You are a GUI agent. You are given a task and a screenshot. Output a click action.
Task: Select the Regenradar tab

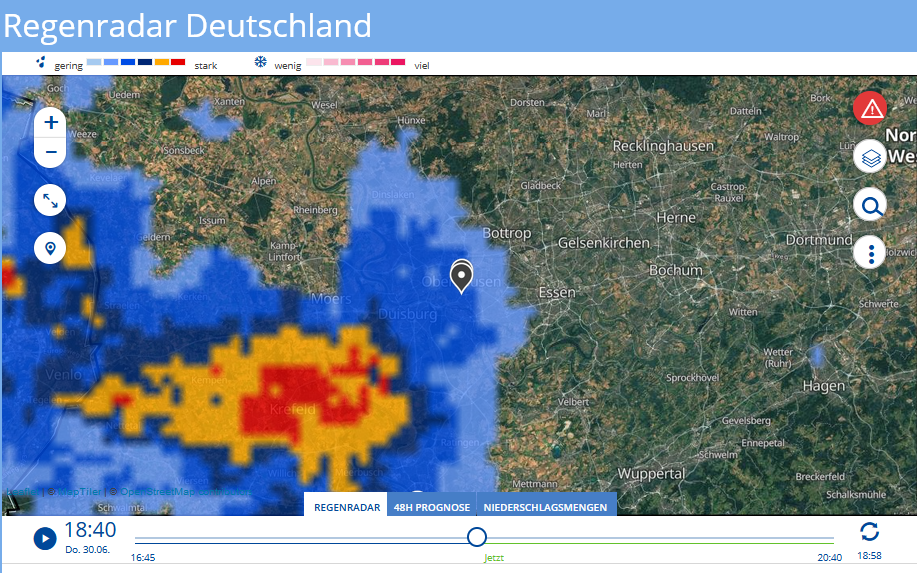point(347,507)
